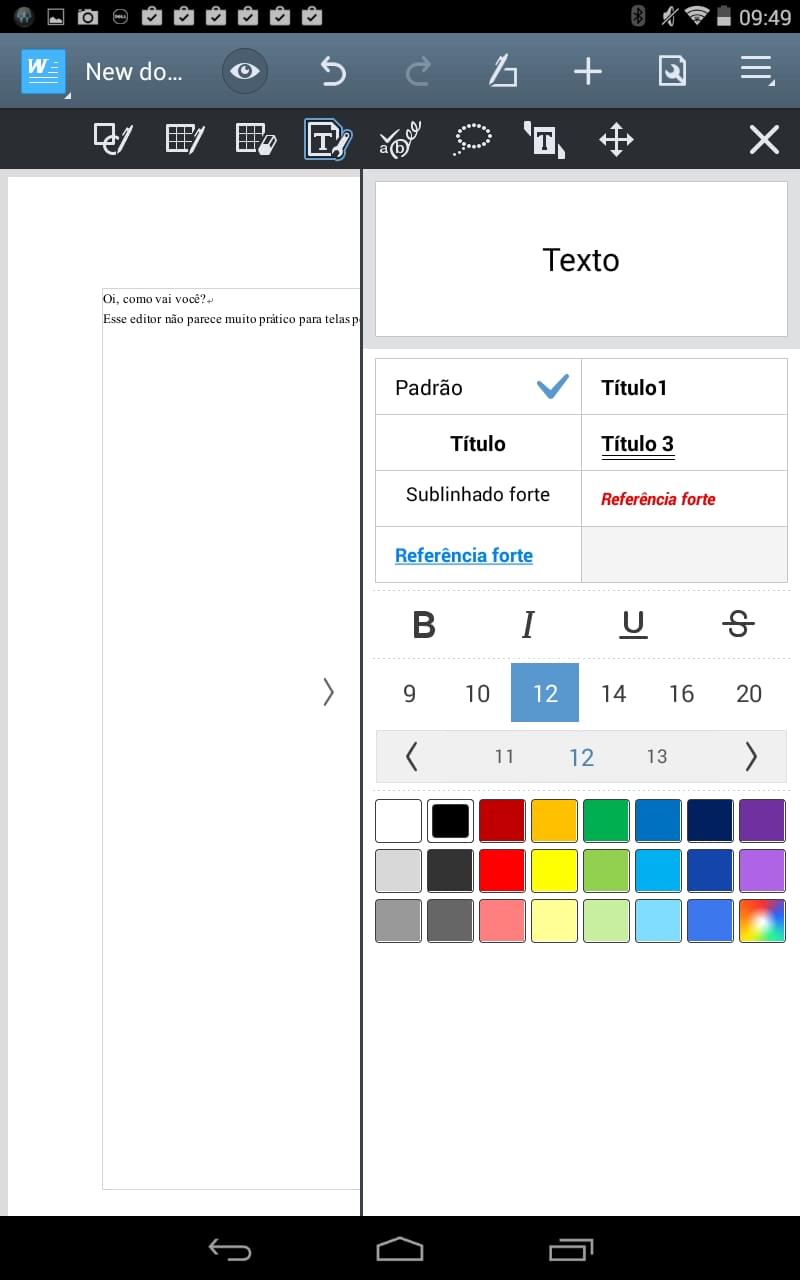Open find in document icon
This screenshot has height=1280, width=800.
coord(672,71)
